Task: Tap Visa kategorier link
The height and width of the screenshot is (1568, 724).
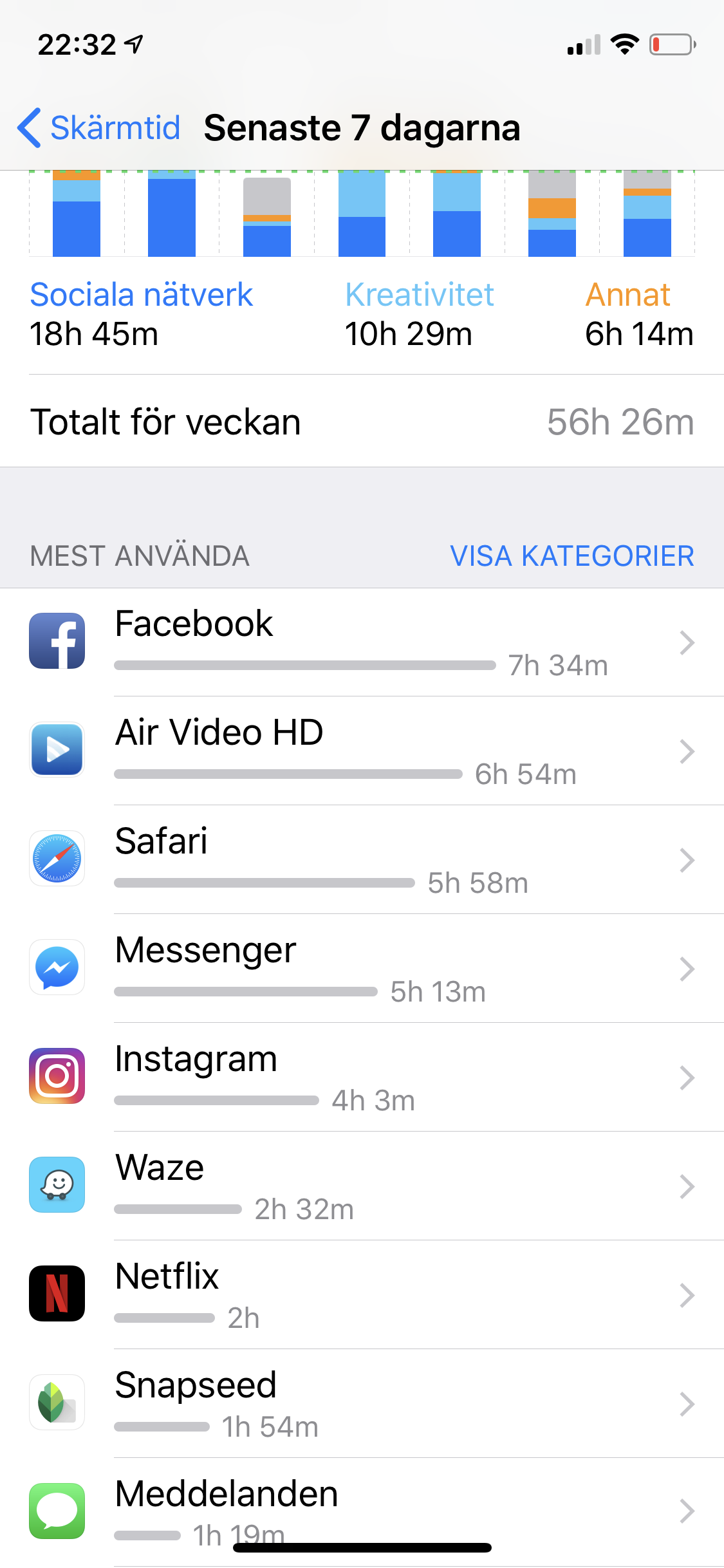Action: click(571, 556)
